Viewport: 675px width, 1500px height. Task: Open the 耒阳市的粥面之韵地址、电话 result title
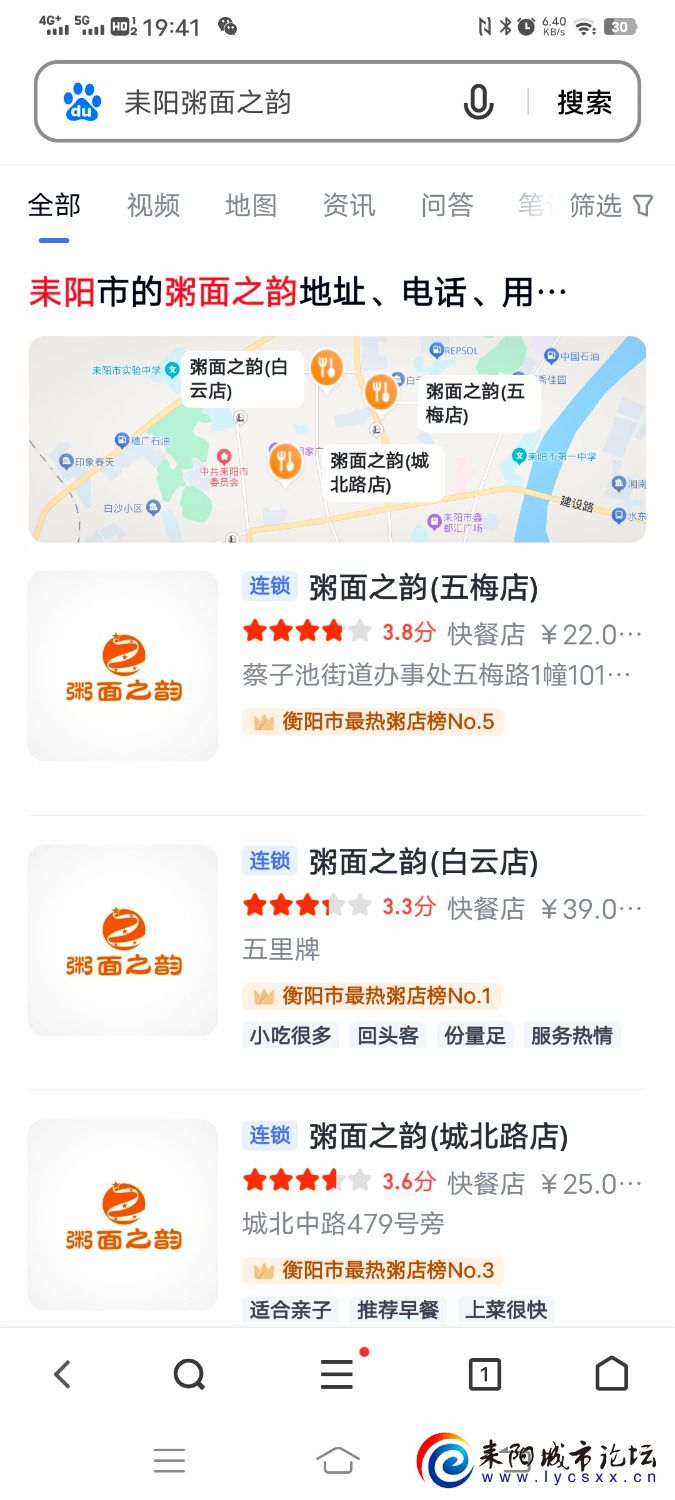point(298,292)
